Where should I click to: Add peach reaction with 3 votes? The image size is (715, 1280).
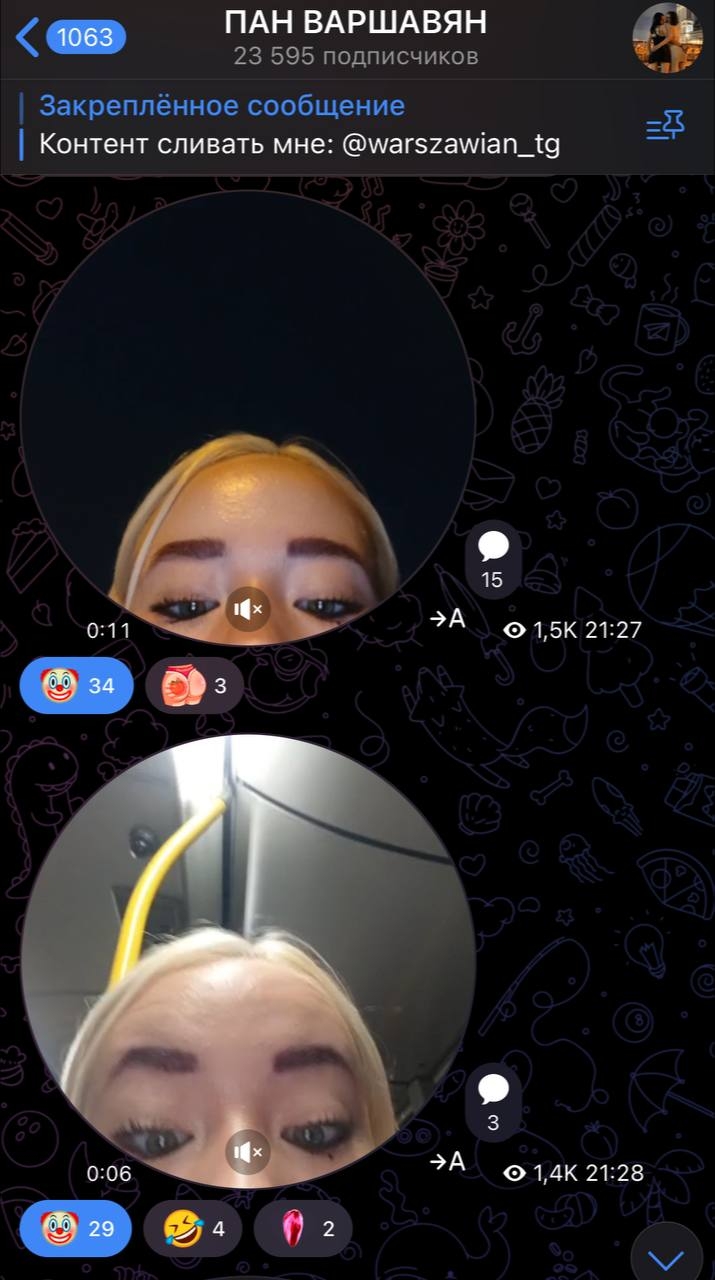click(194, 686)
